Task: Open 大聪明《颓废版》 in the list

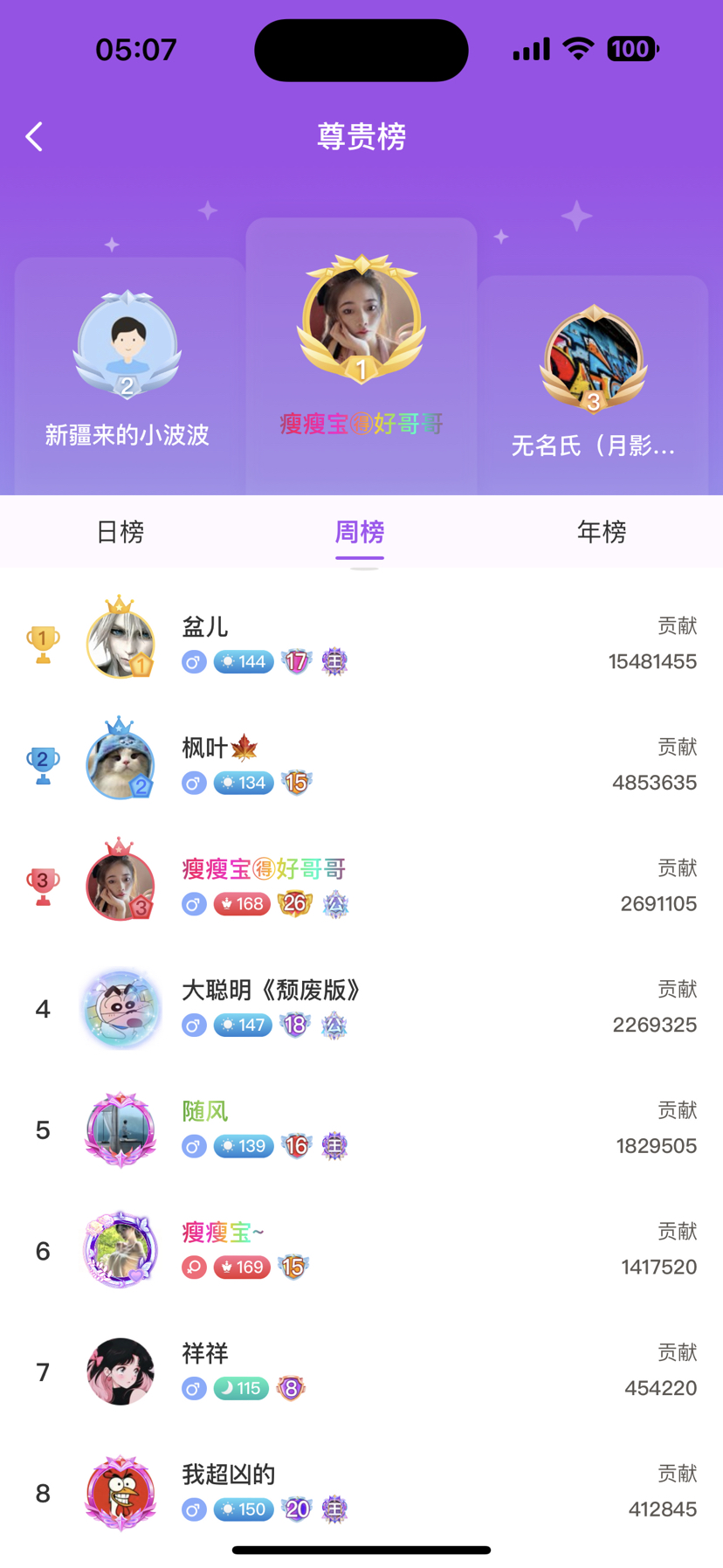Action: pyautogui.click(x=361, y=1007)
